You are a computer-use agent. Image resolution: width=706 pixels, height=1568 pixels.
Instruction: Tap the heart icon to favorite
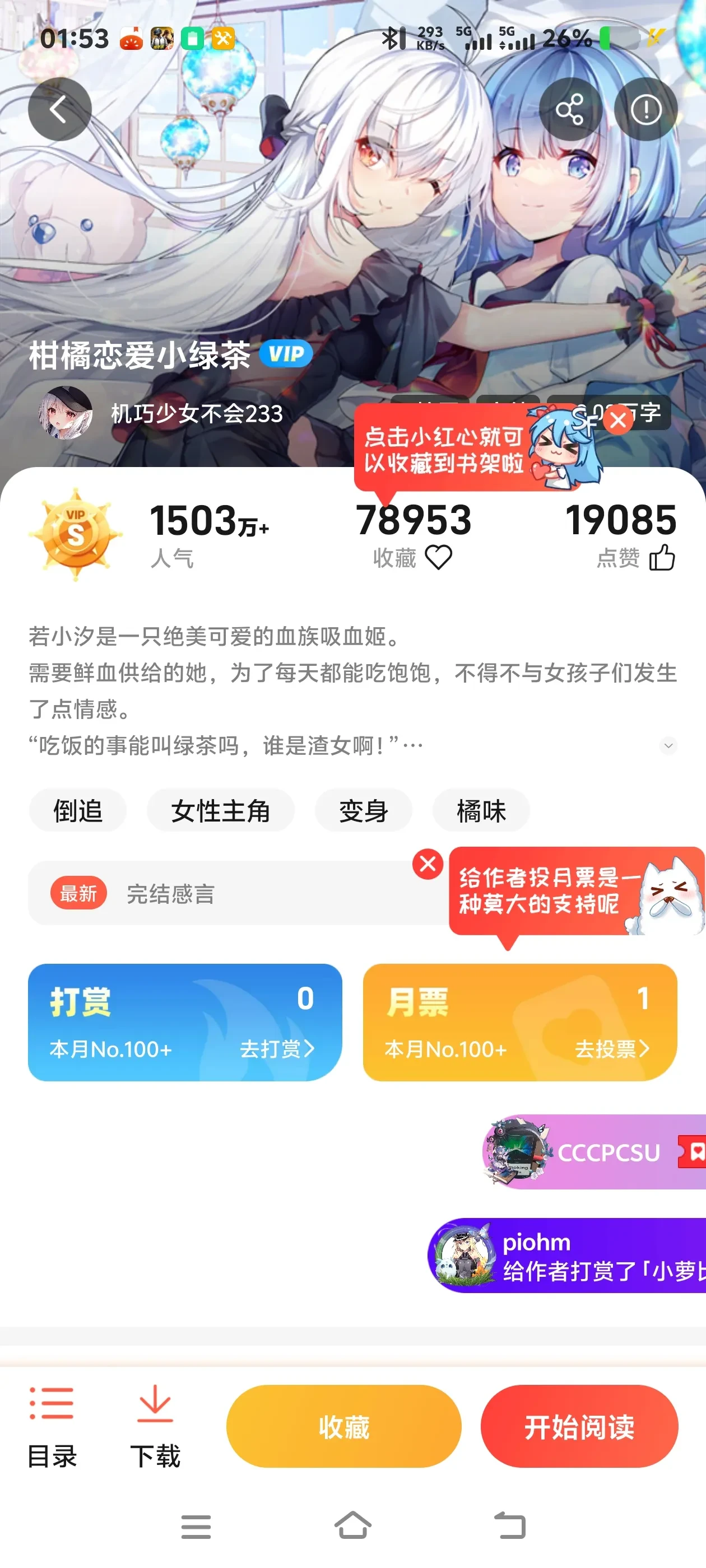point(438,557)
